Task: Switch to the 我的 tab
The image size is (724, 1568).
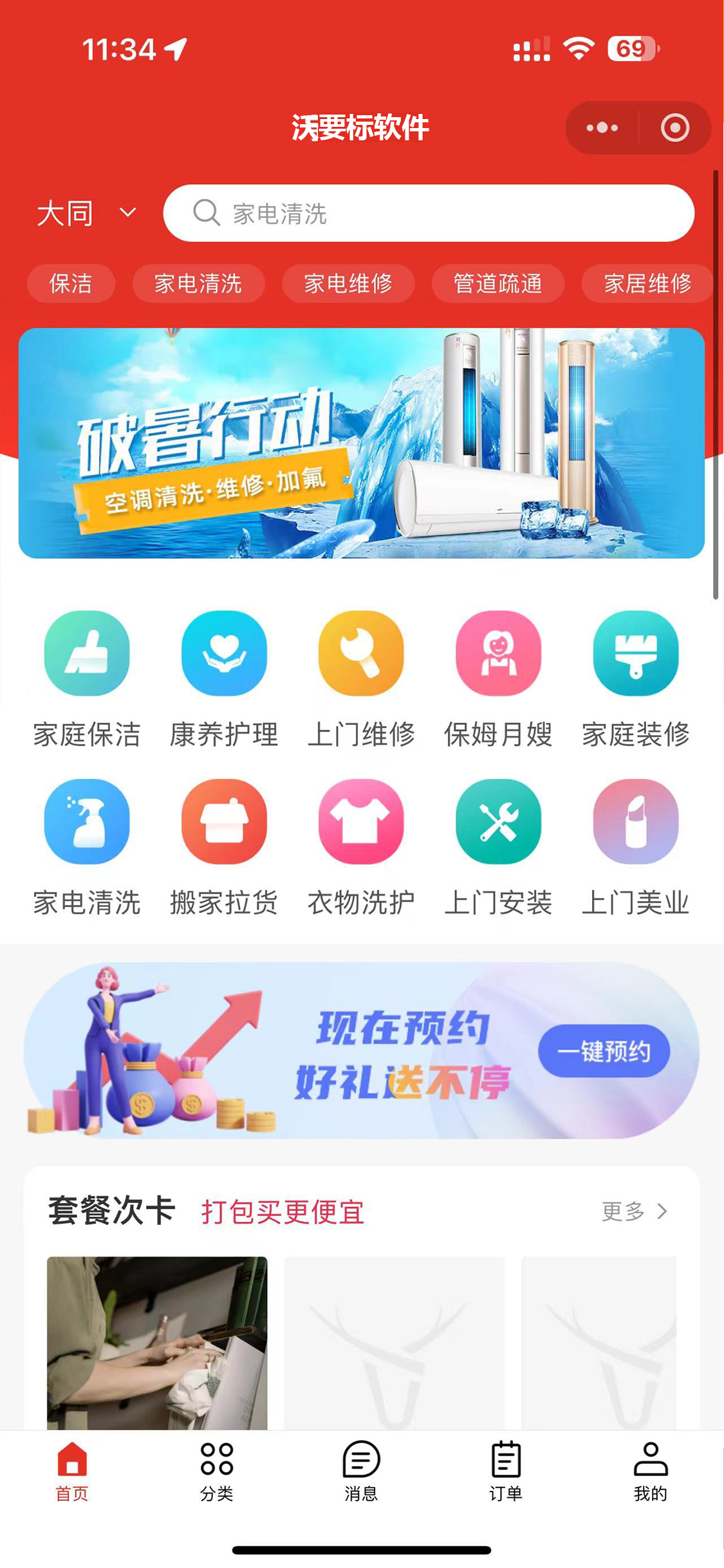Action: click(651, 1471)
